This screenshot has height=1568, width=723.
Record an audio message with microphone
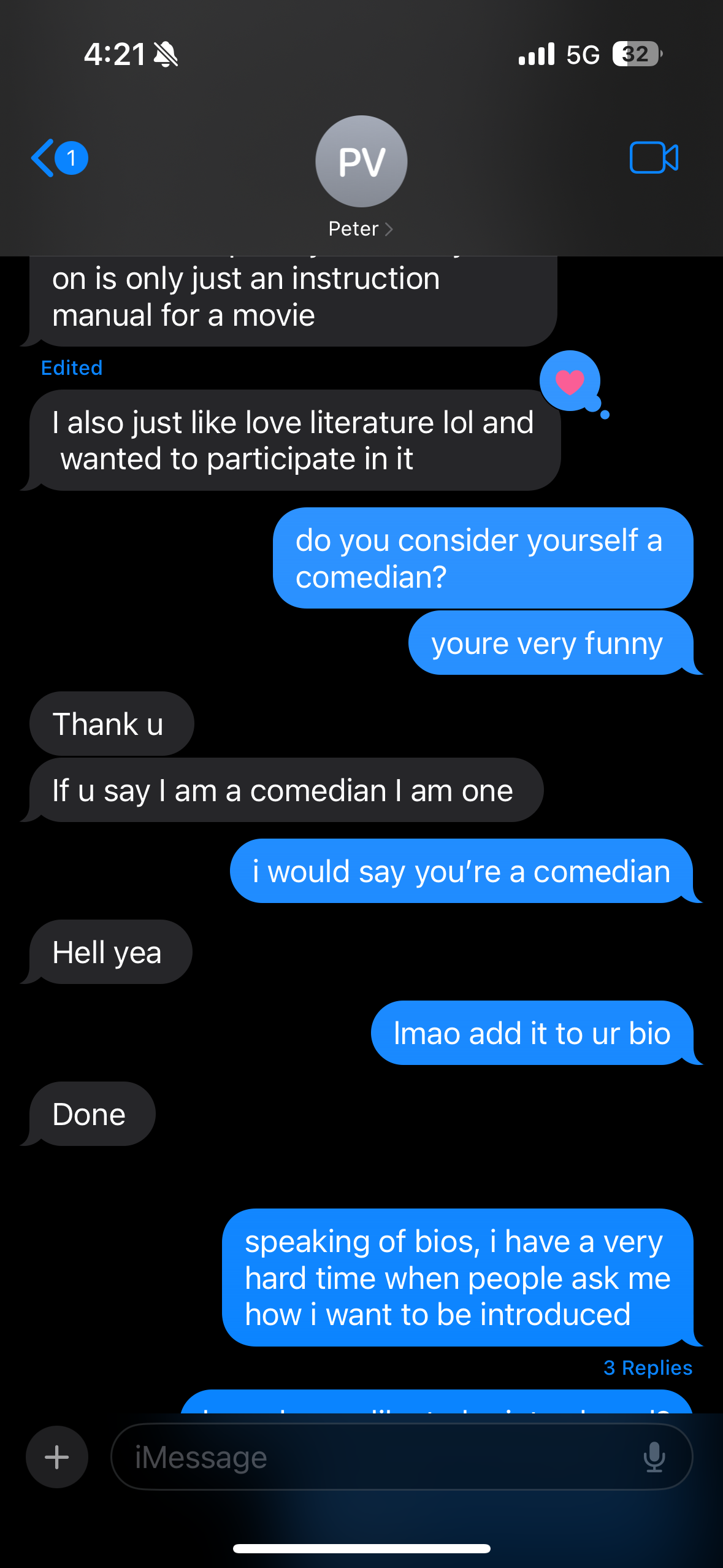point(654,1457)
